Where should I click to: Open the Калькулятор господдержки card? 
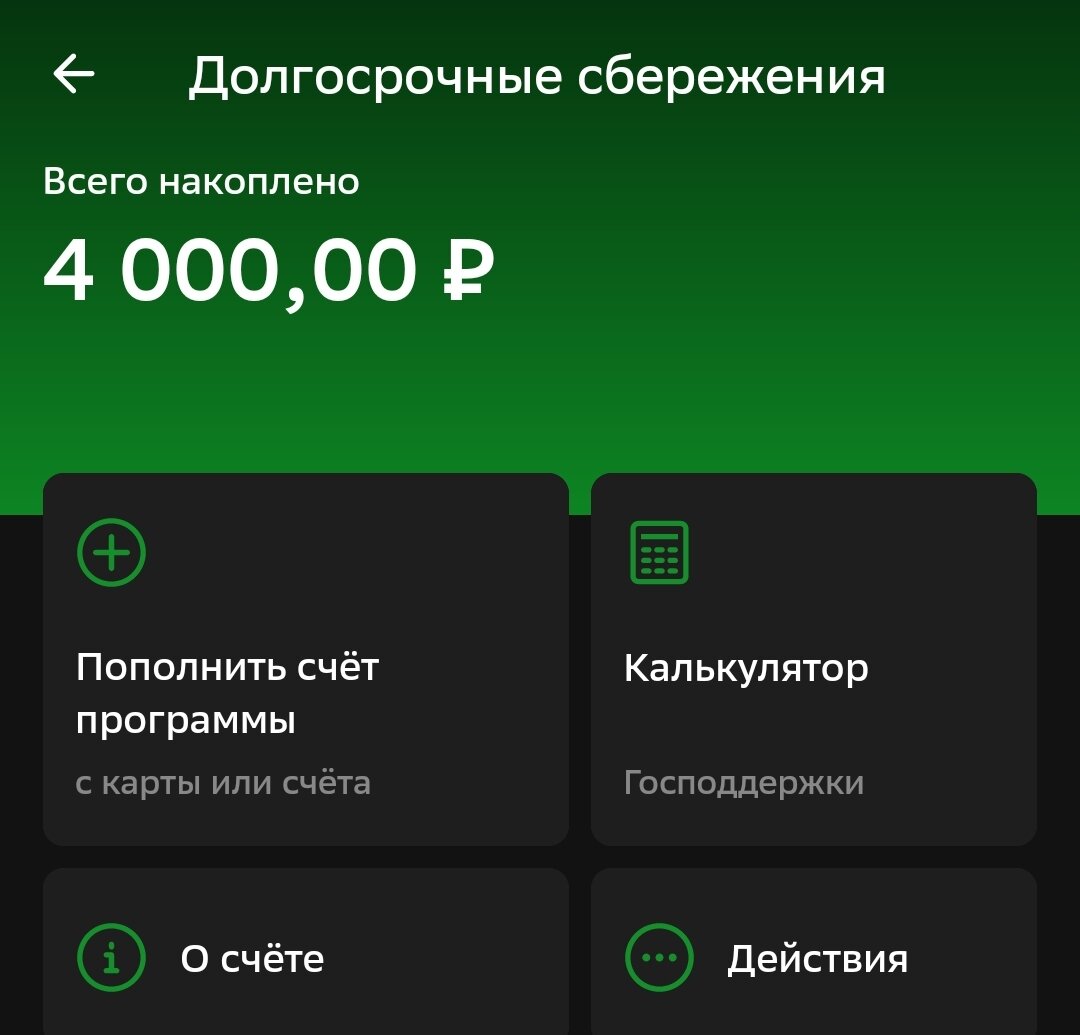tap(813, 660)
